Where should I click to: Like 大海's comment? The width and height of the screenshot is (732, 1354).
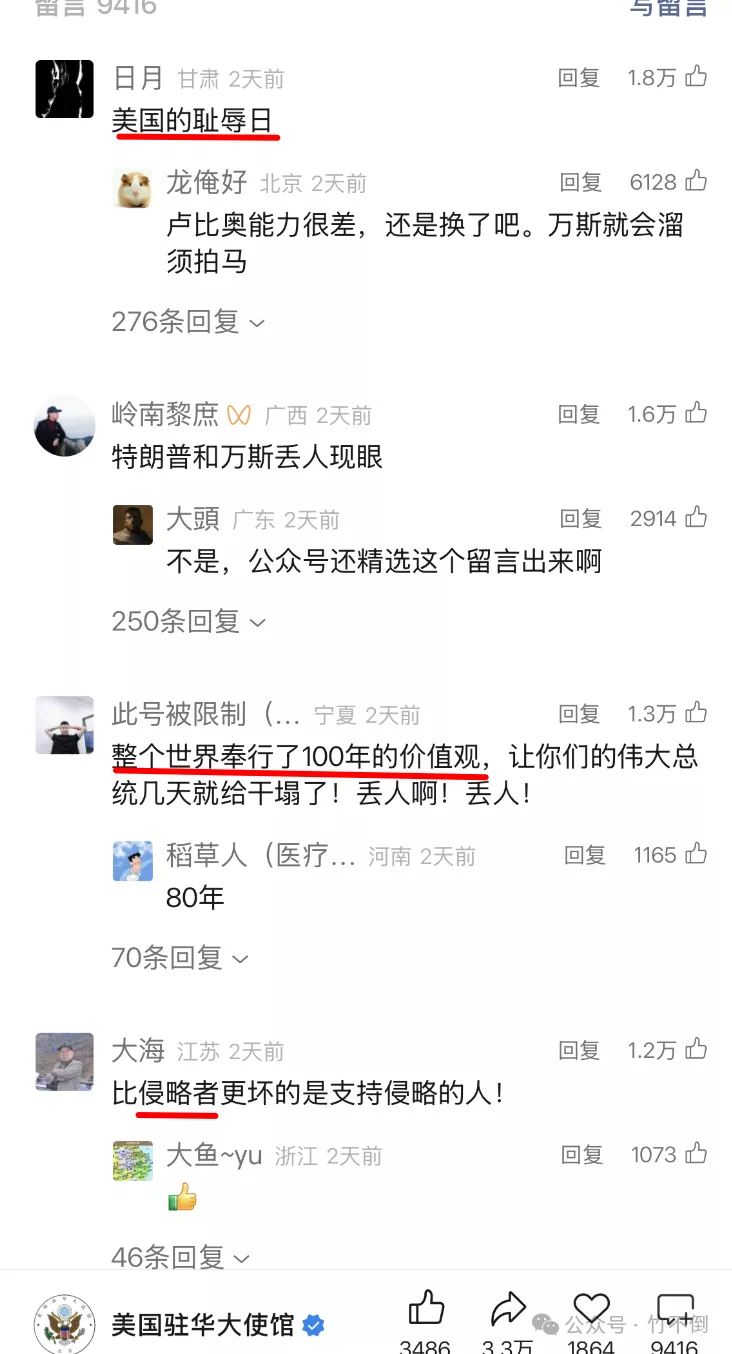[696, 1050]
